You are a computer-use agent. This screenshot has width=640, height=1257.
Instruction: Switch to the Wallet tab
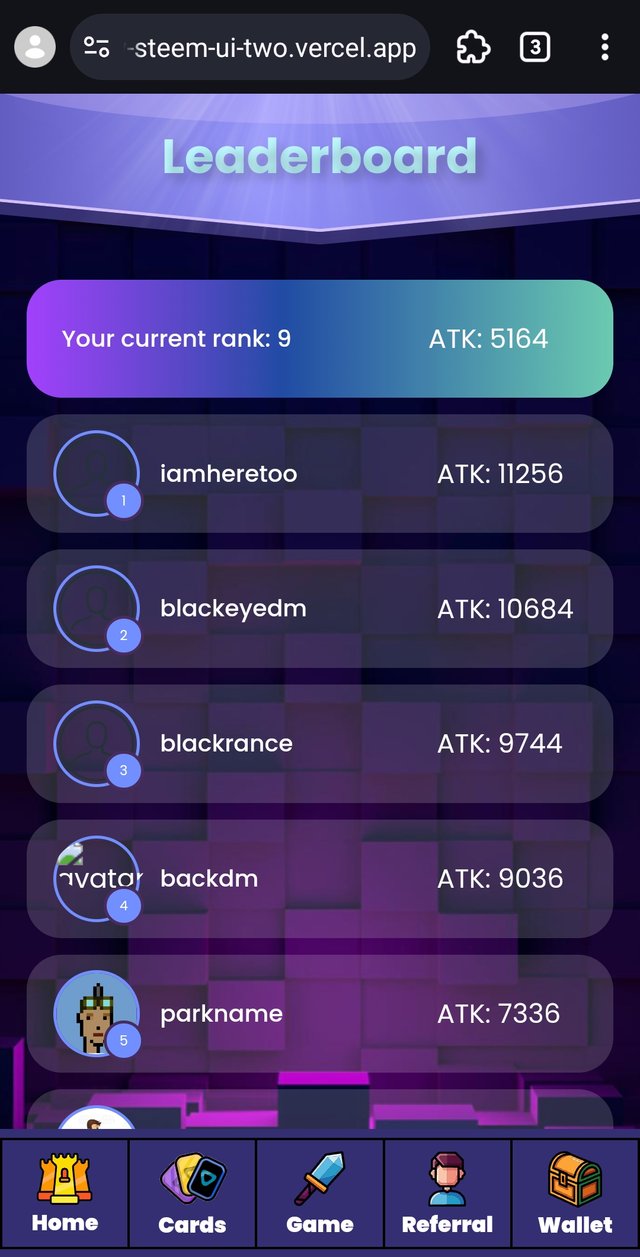pyautogui.click(x=575, y=1193)
